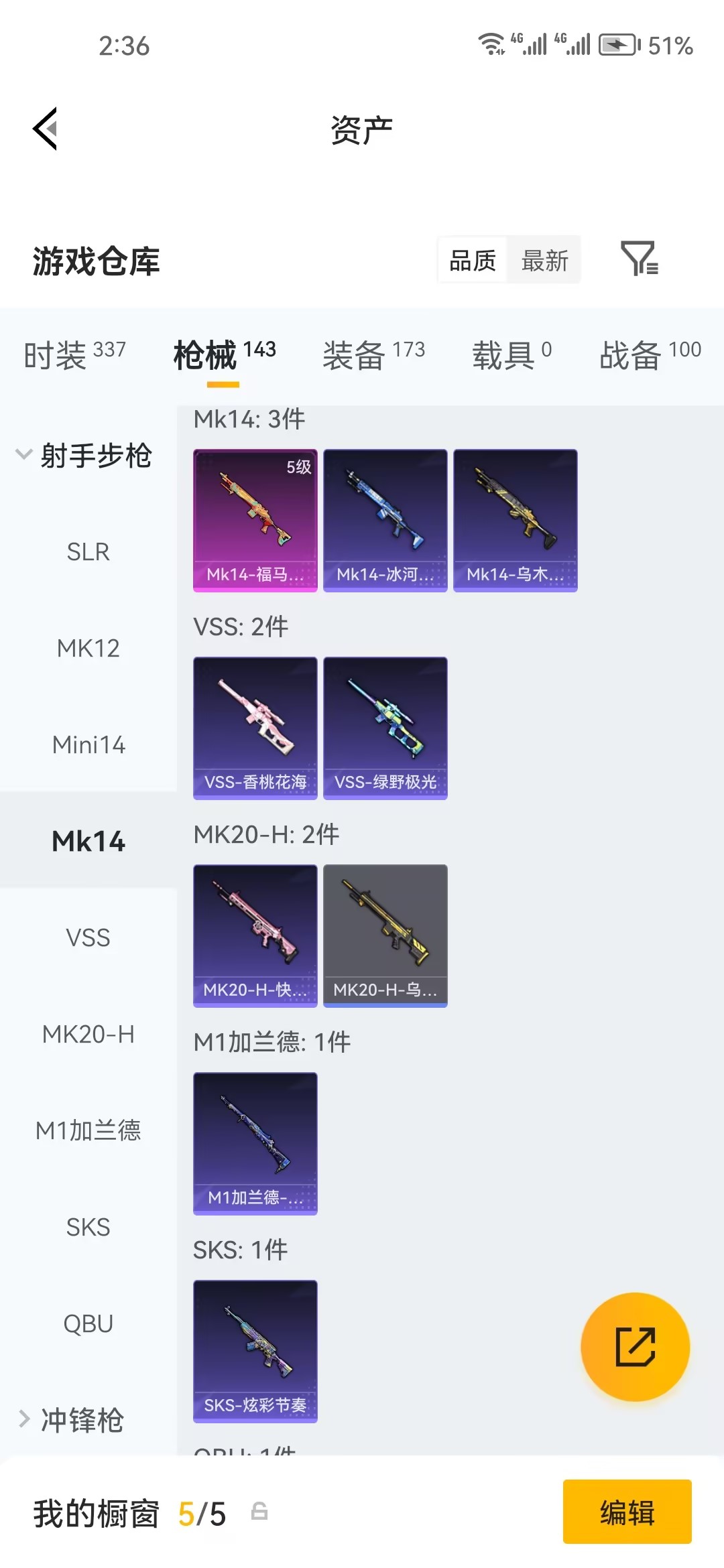Switch to the 时装 tab
This screenshot has width=724, height=1568.
(74, 355)
